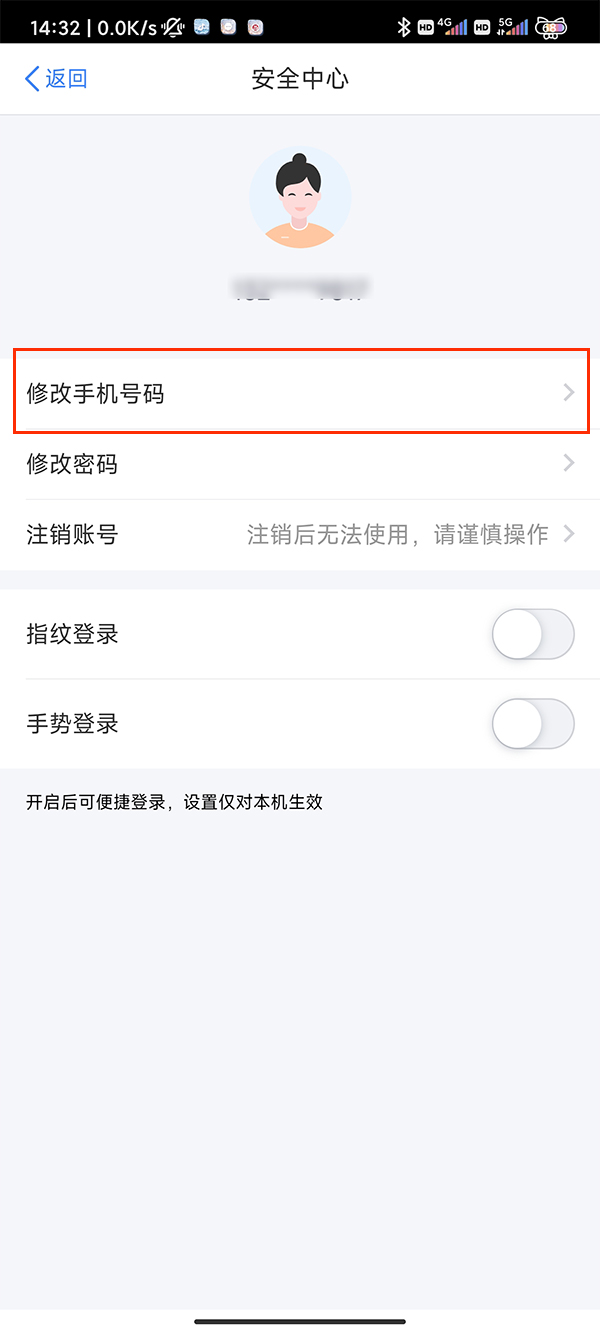The image size is (600, 1333).
Task: Open the 修改密码 row
Action: click(300, 464)
